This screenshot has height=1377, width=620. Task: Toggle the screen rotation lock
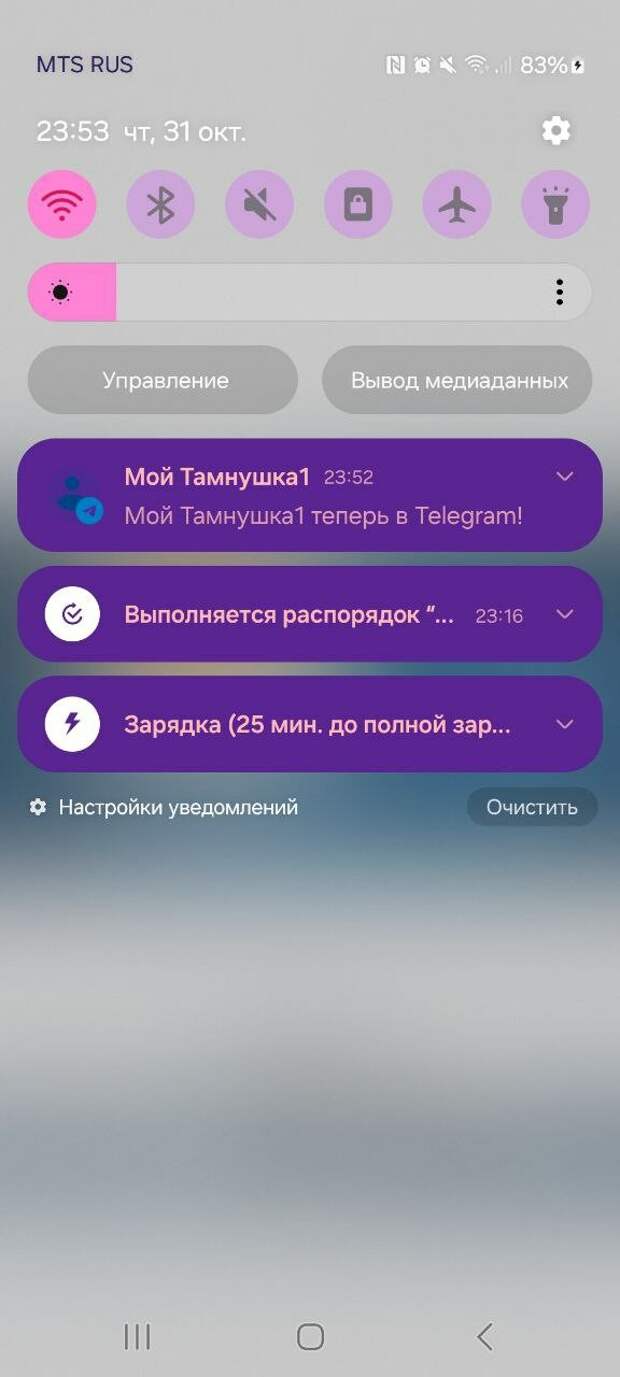tap(358, 205)
